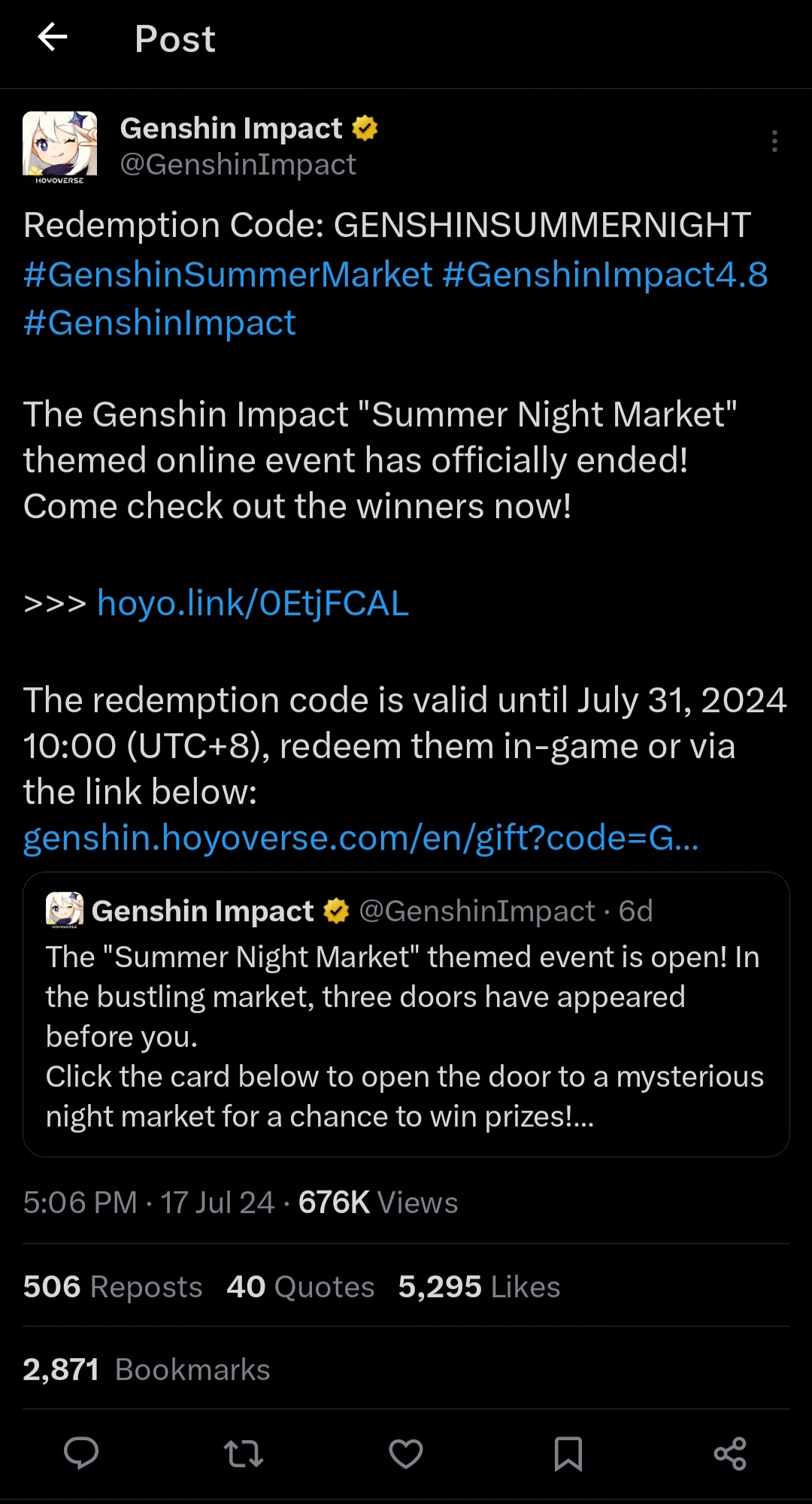
Task: Open the #GenshinImpact4.8 hashtag
Action: point(604,274)
